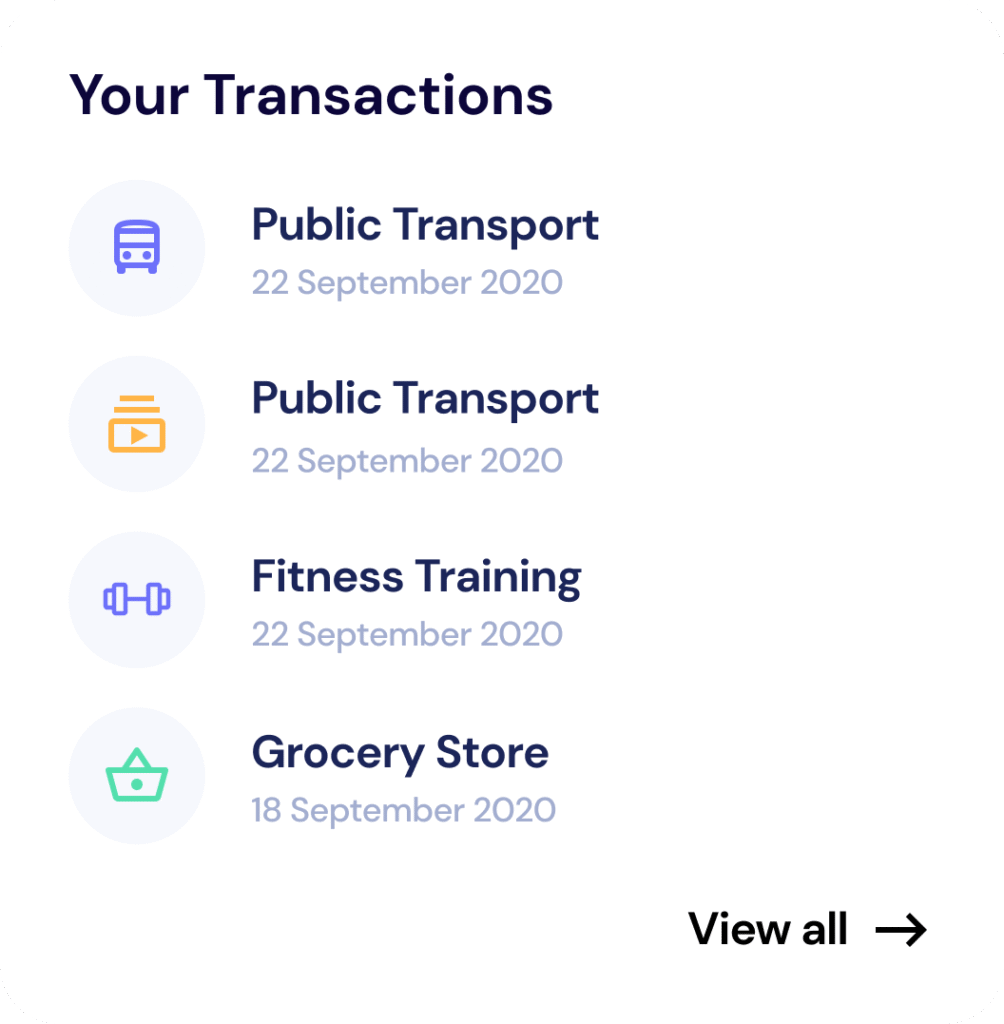View all transactions

click(x=805, y=930)
